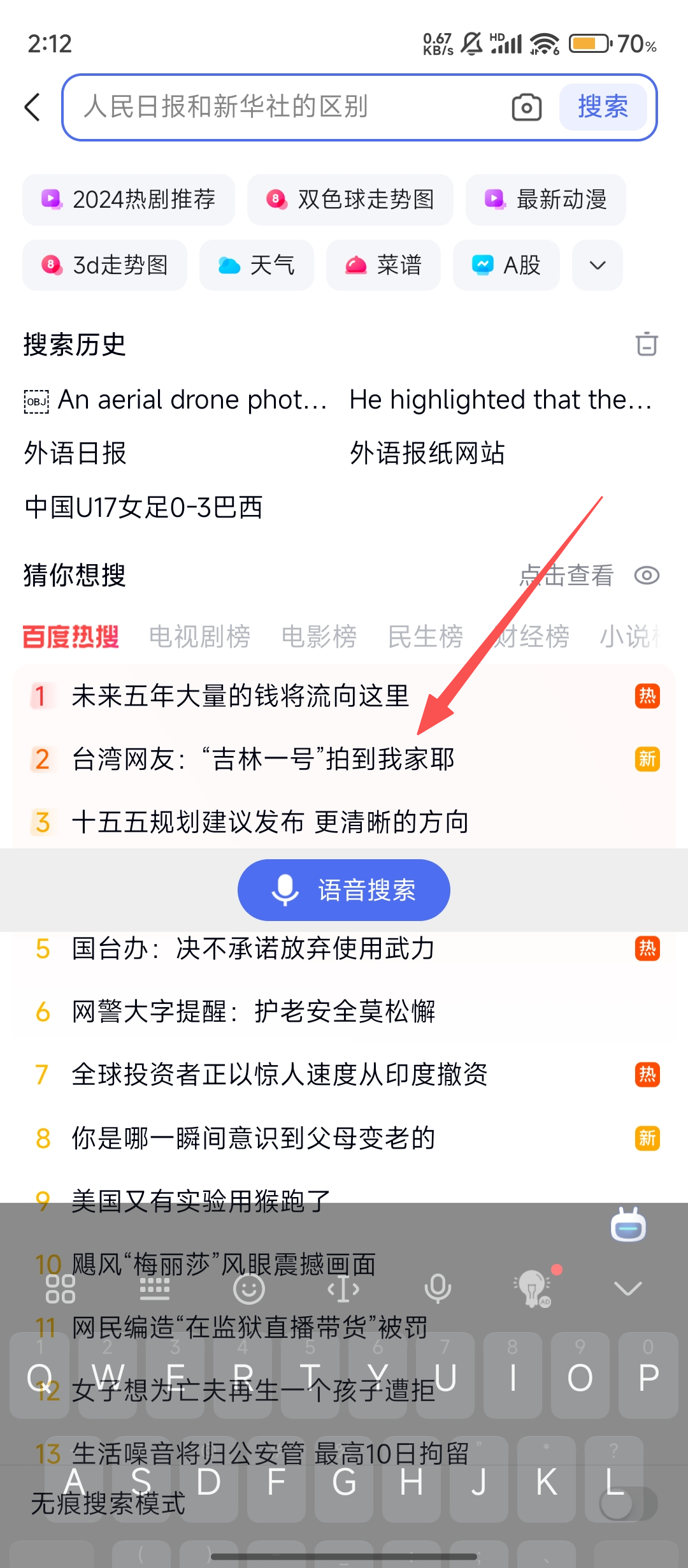Tap the blue 搜索 button
The height and width of the screenshot is (1568, 688).
pos(603,107)
